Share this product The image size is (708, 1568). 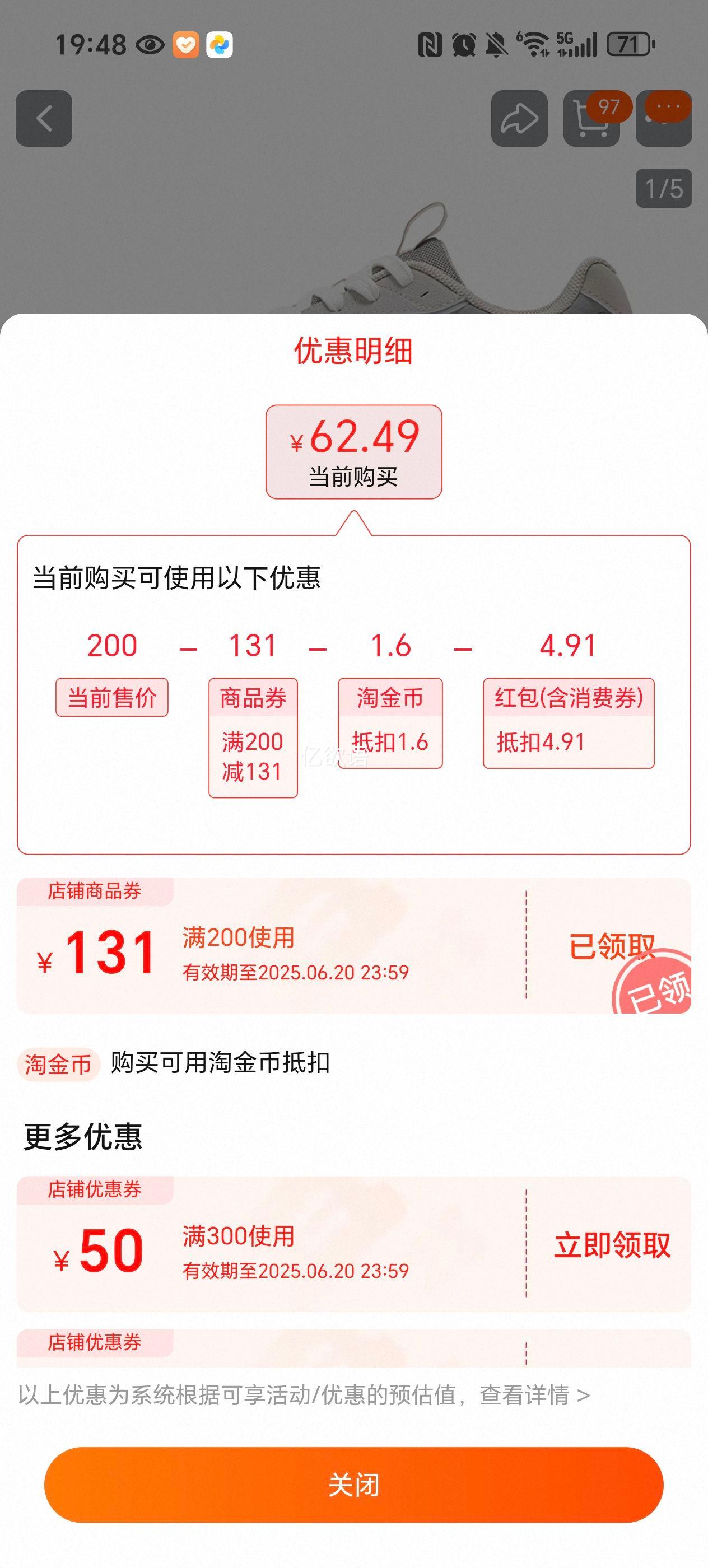(519, 119)
